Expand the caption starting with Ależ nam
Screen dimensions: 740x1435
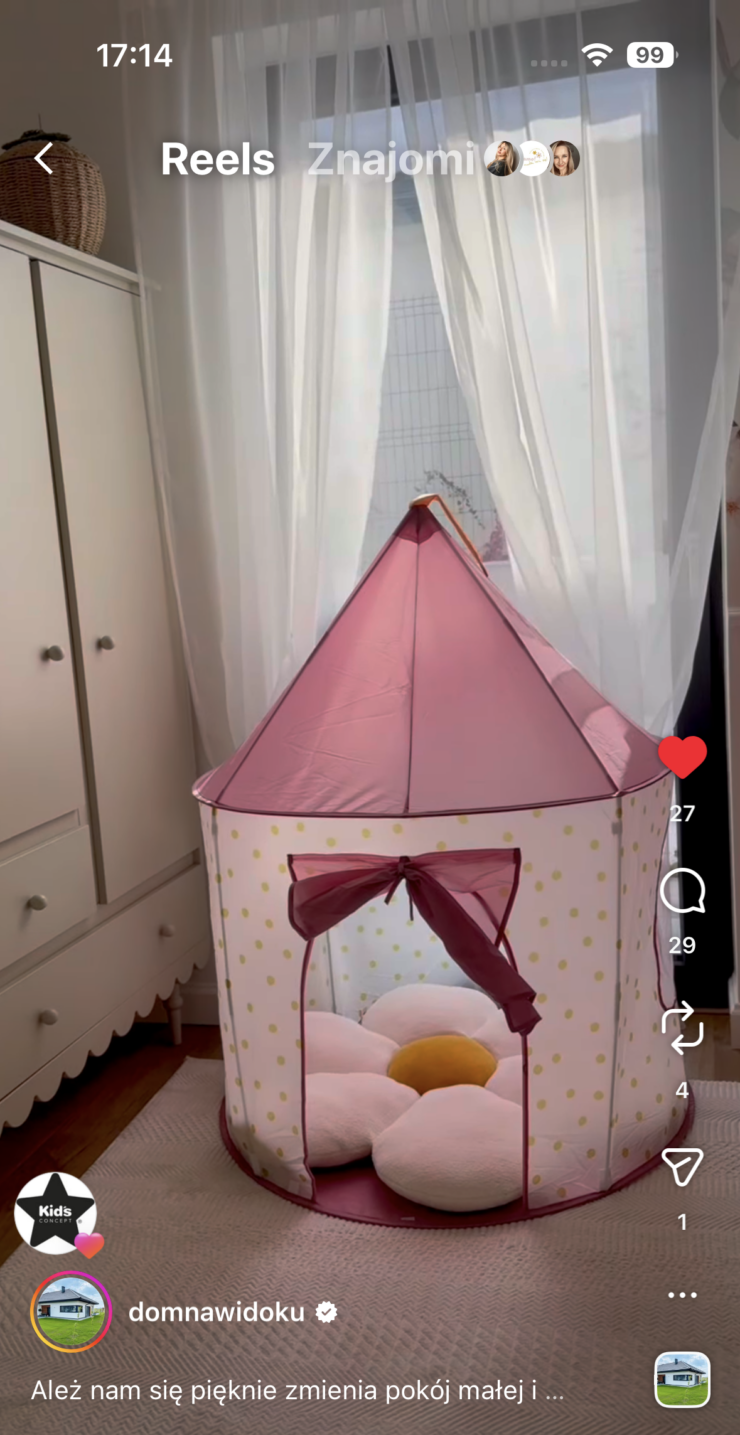tap(297, 1391)
